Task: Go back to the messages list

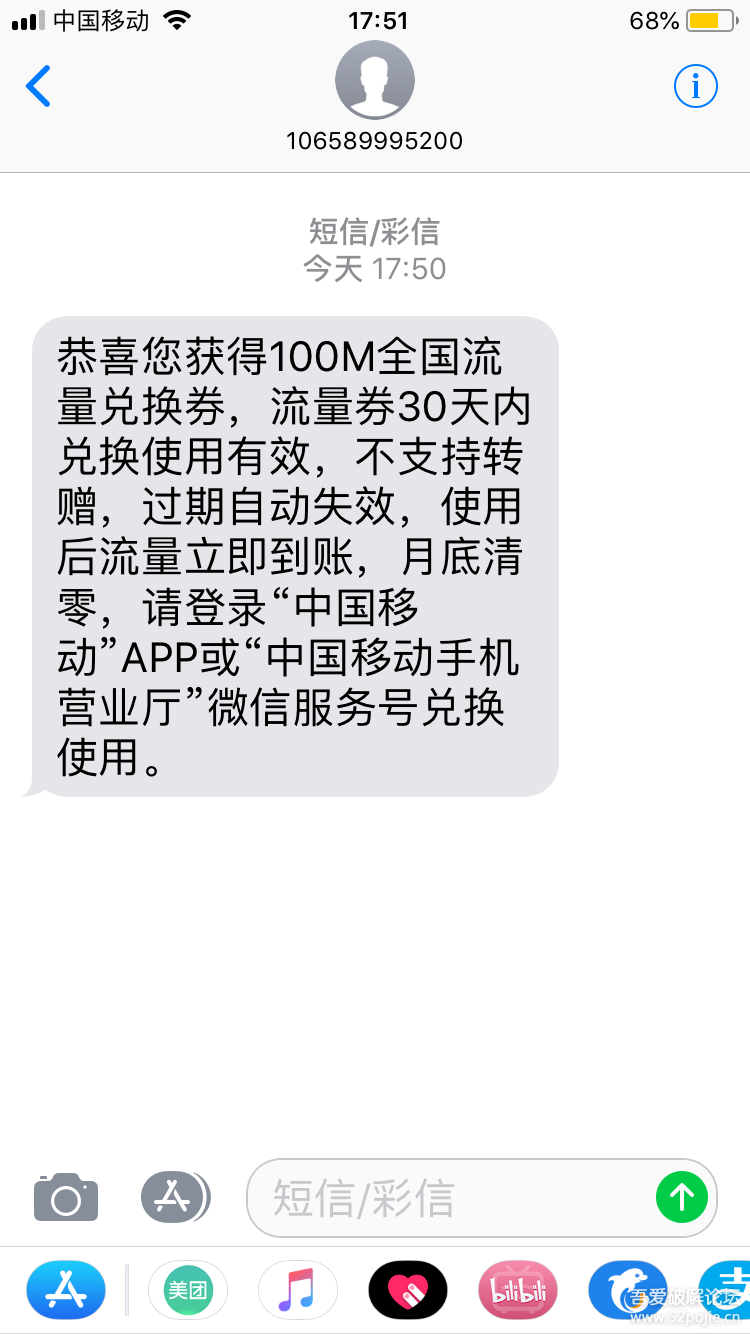Action: coord(38,86)
